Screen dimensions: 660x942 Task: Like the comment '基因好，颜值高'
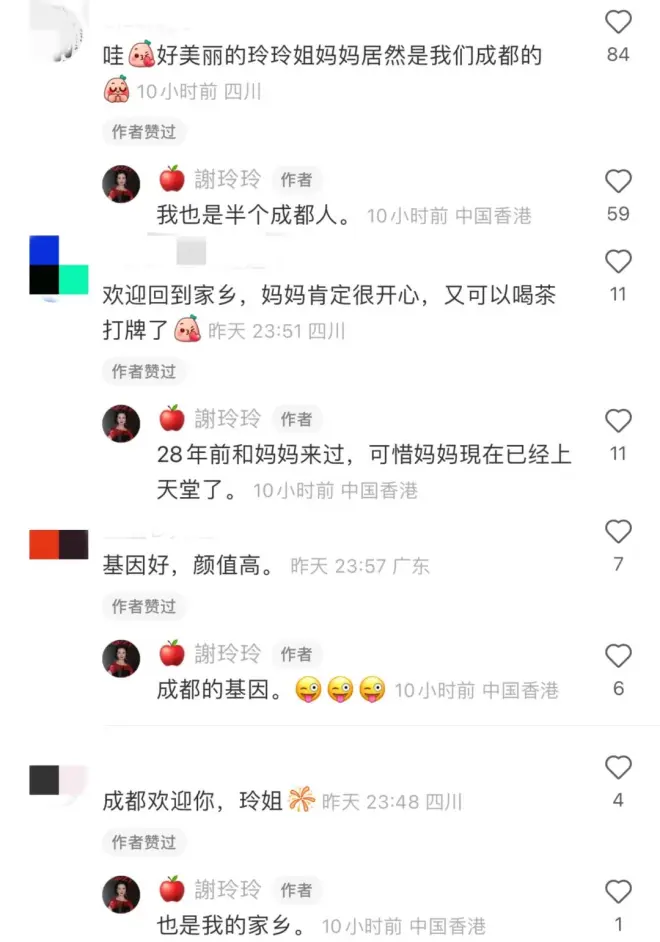619,532
